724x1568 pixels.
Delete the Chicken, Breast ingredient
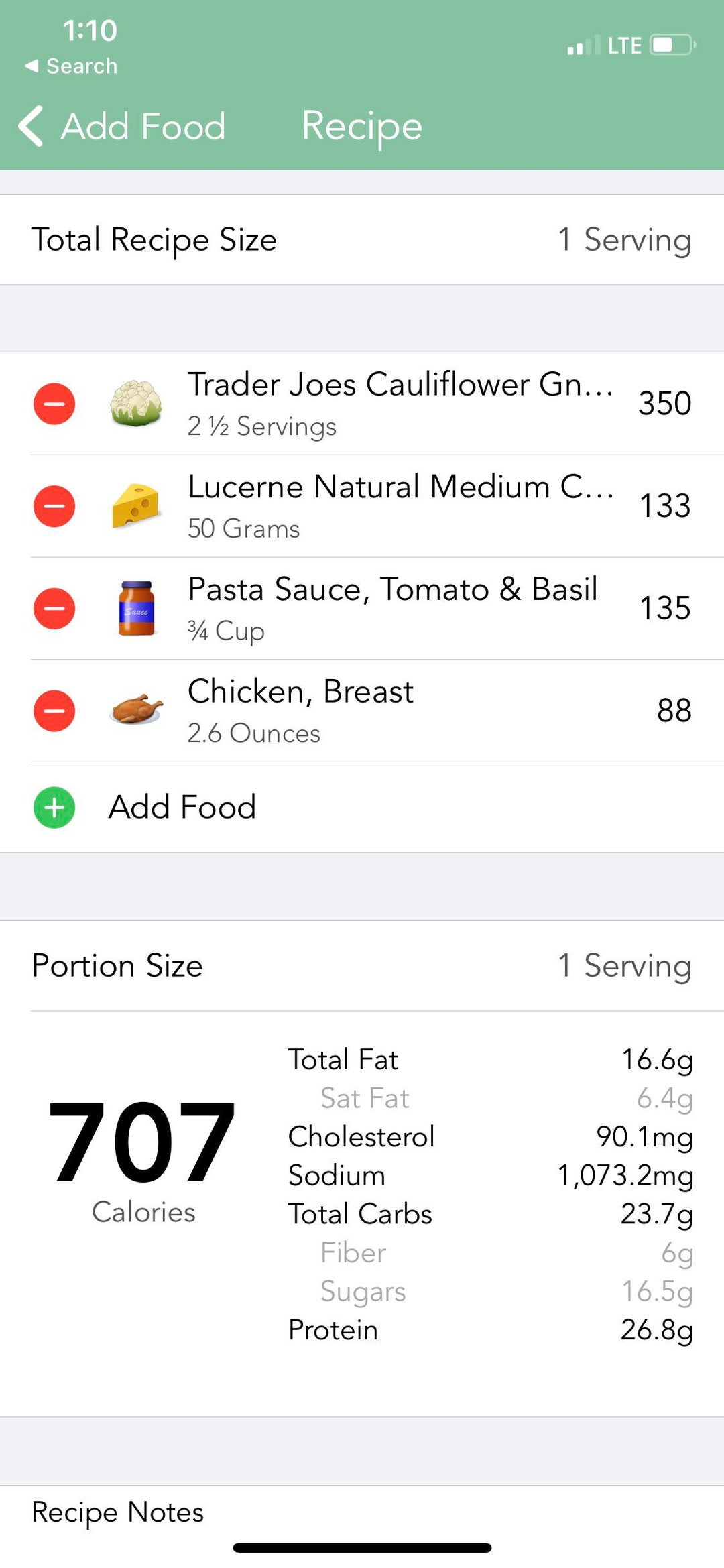tap(54, 711)
